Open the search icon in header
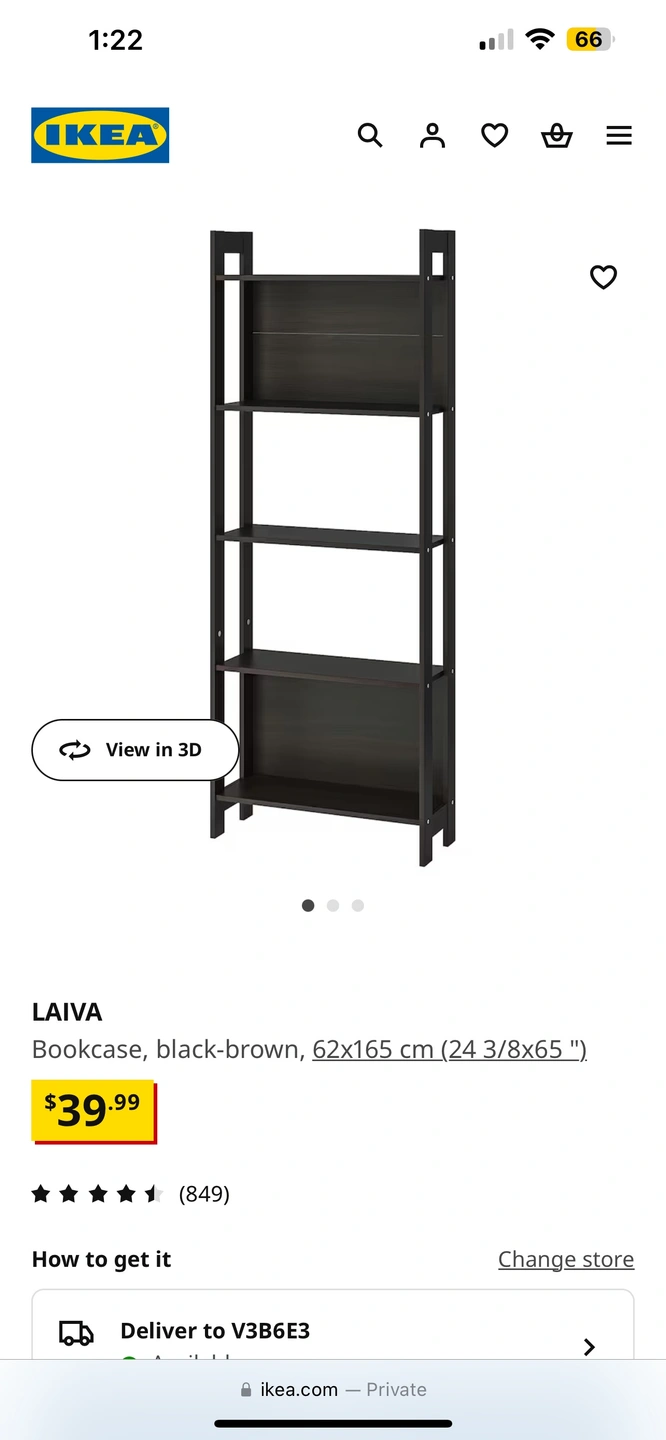Viewport: 666px width, 1440px height. point(370,135)
